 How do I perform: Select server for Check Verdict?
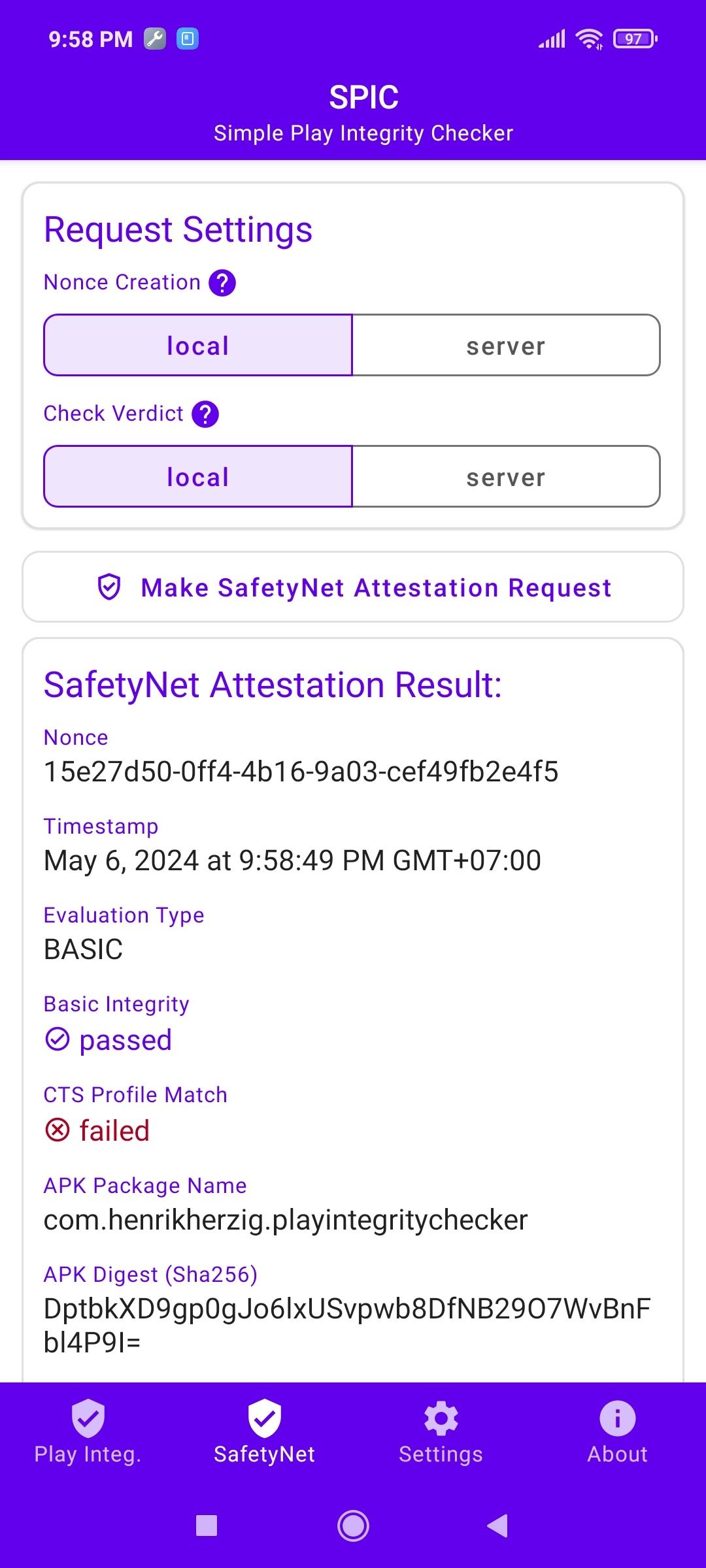506,477
